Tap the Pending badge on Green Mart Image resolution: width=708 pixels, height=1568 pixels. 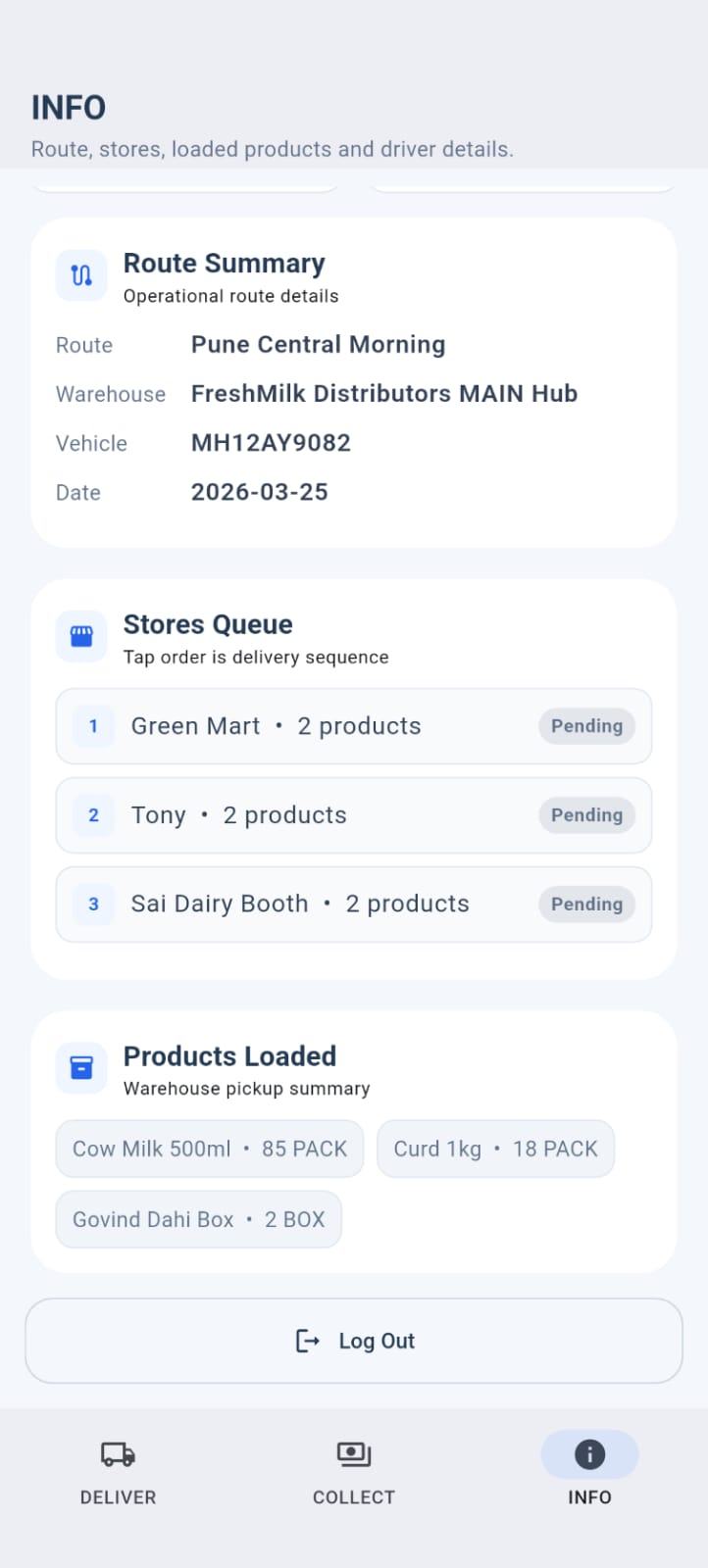coord(586,726)
